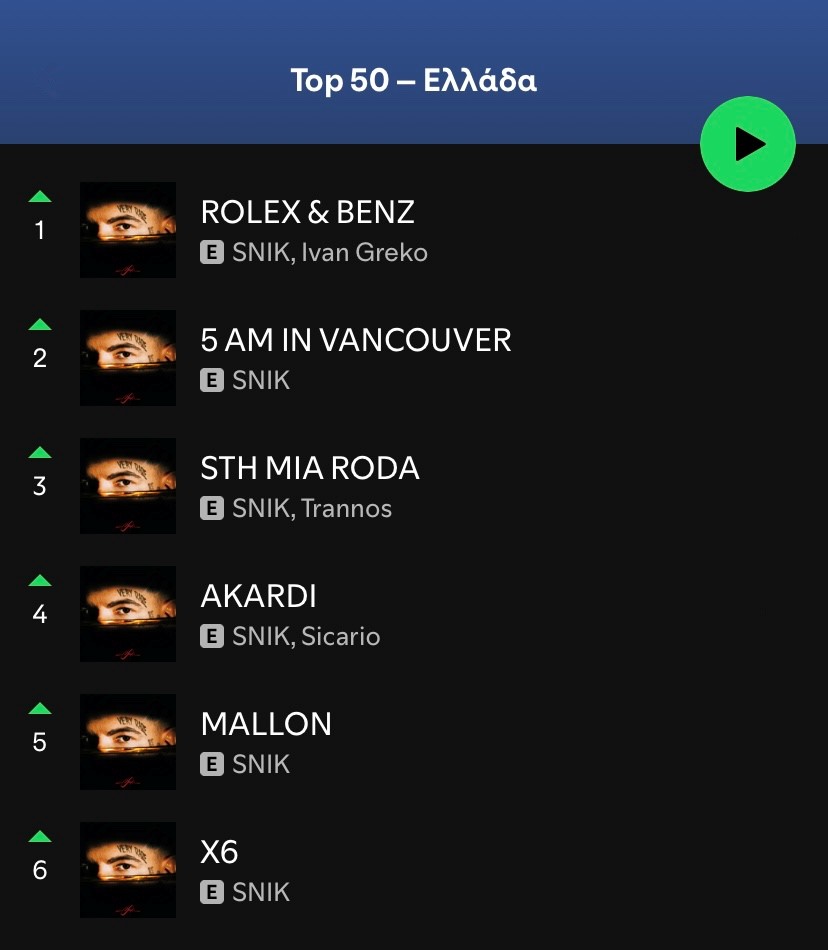Play the track ROLEX & BENZ
This screenshot has height=950, width=828.
coord(307,213)
